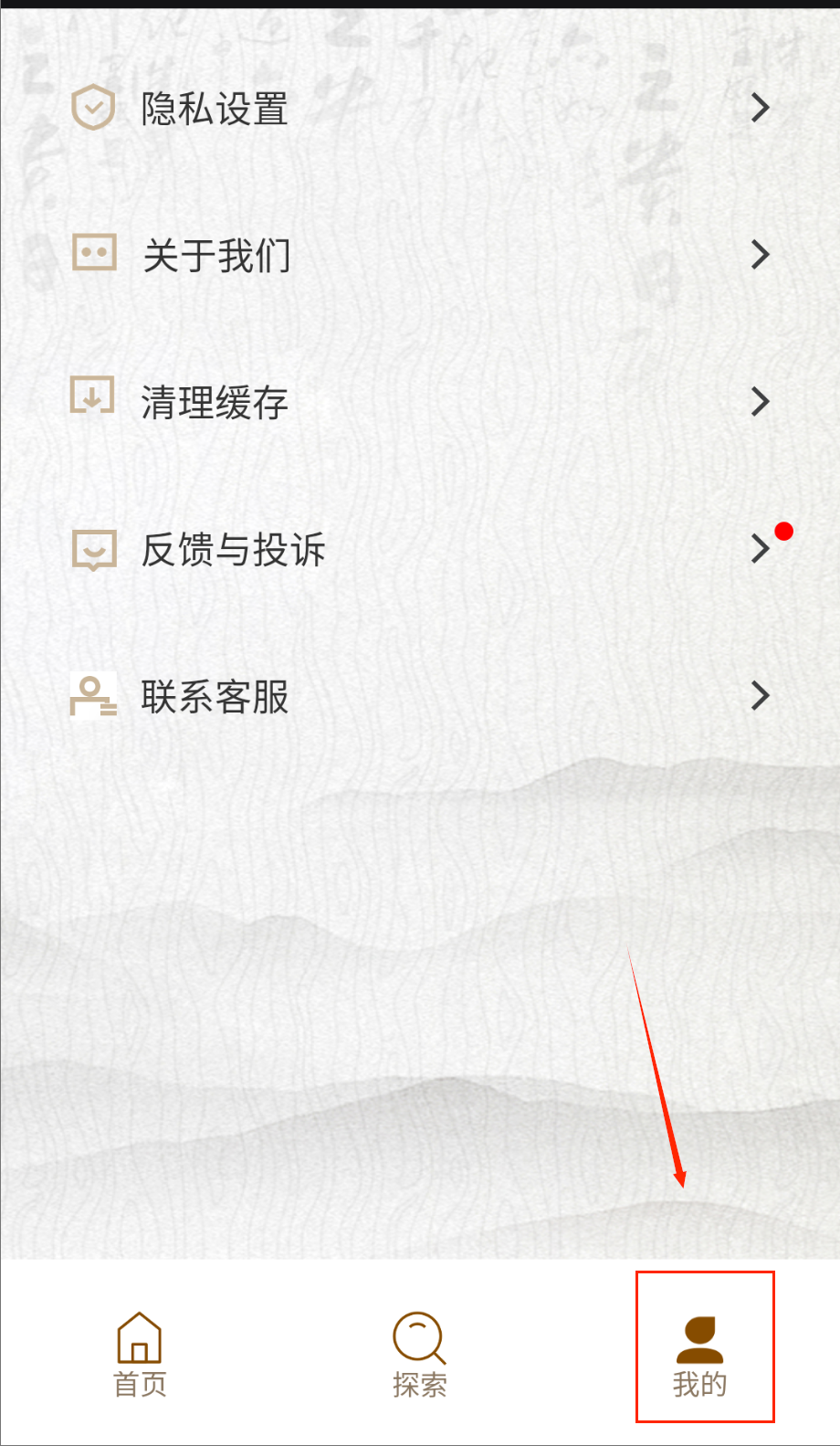Switch to the 首页 home tab

pyautogui.click(x=140, y=1355)
